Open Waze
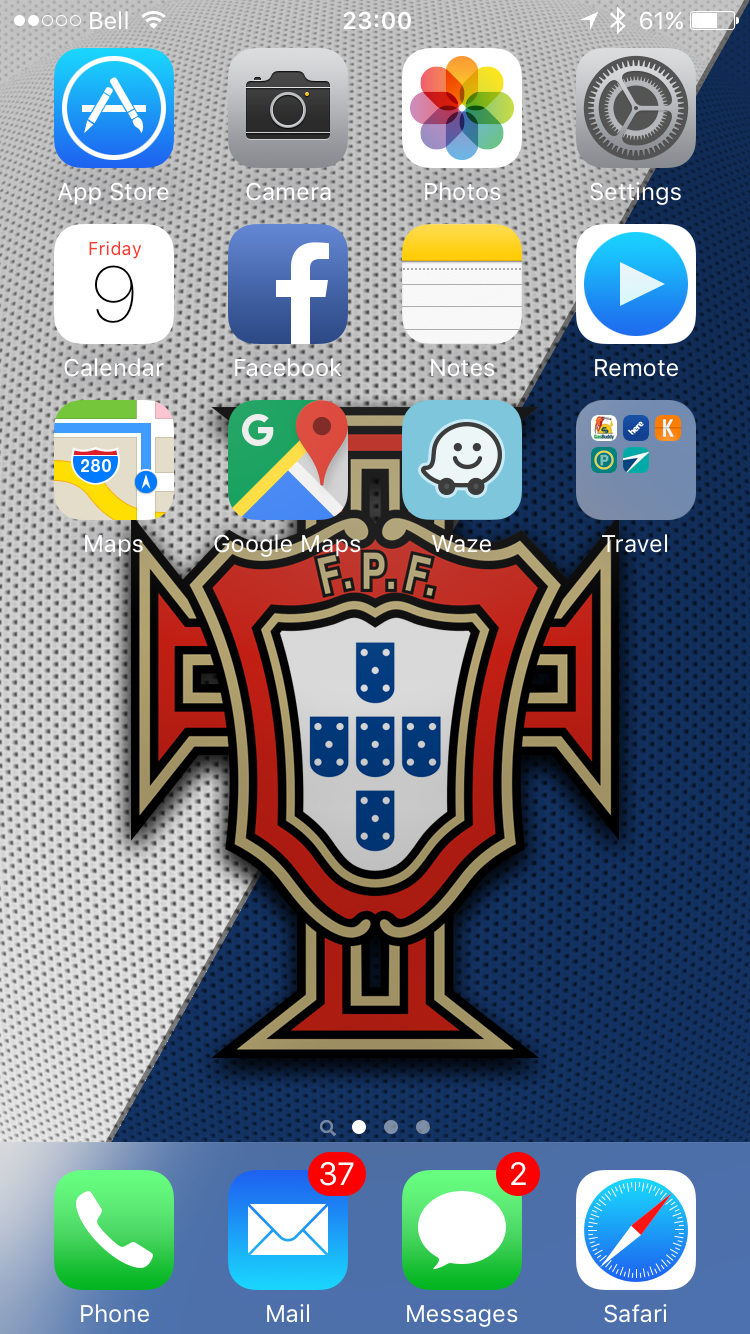This screenshot has width=750, height=1334. click(x=462, y=460)
